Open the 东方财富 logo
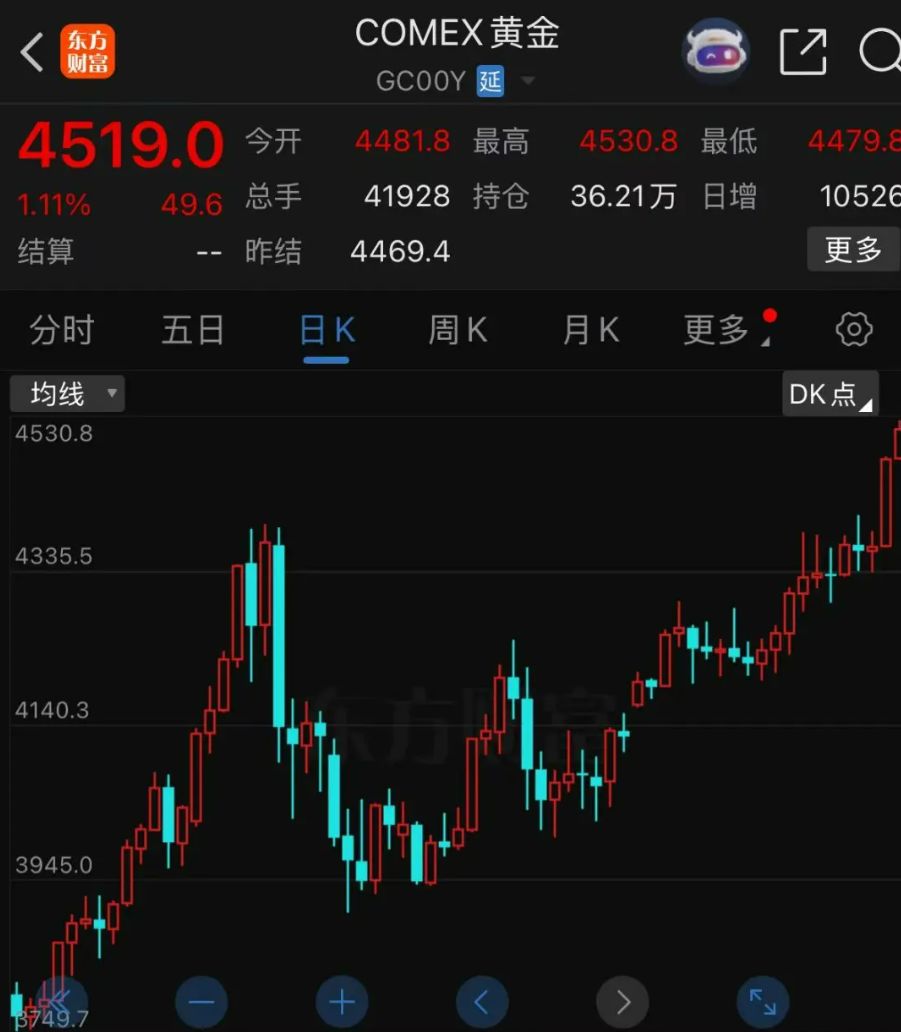 pos(87,48)
